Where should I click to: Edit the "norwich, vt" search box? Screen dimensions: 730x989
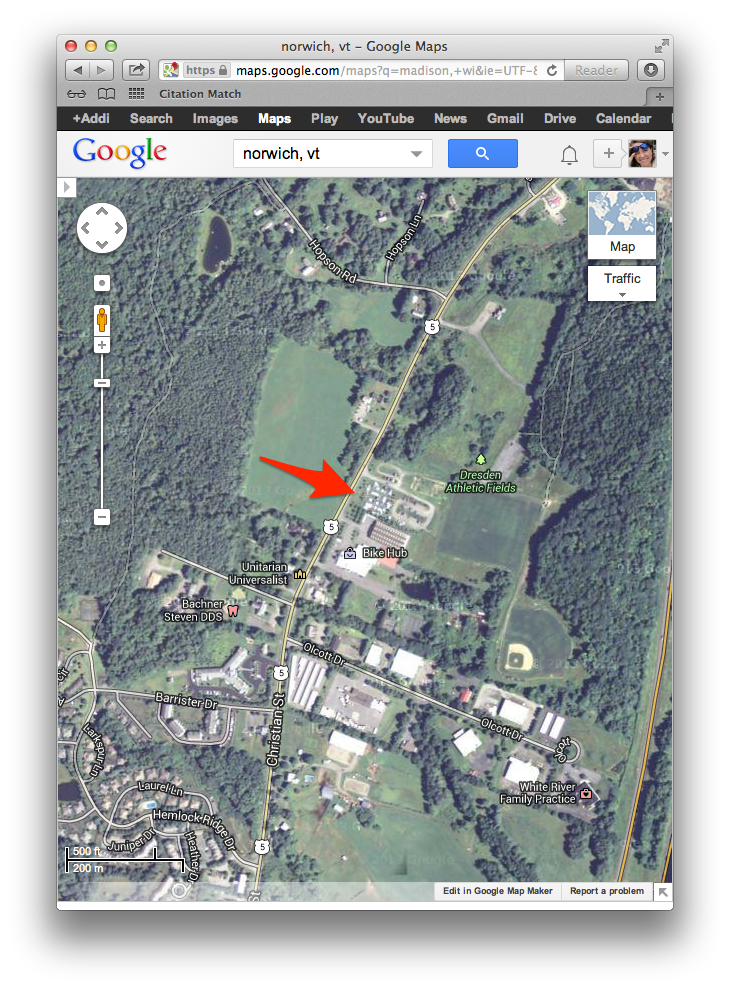[320, 154]
